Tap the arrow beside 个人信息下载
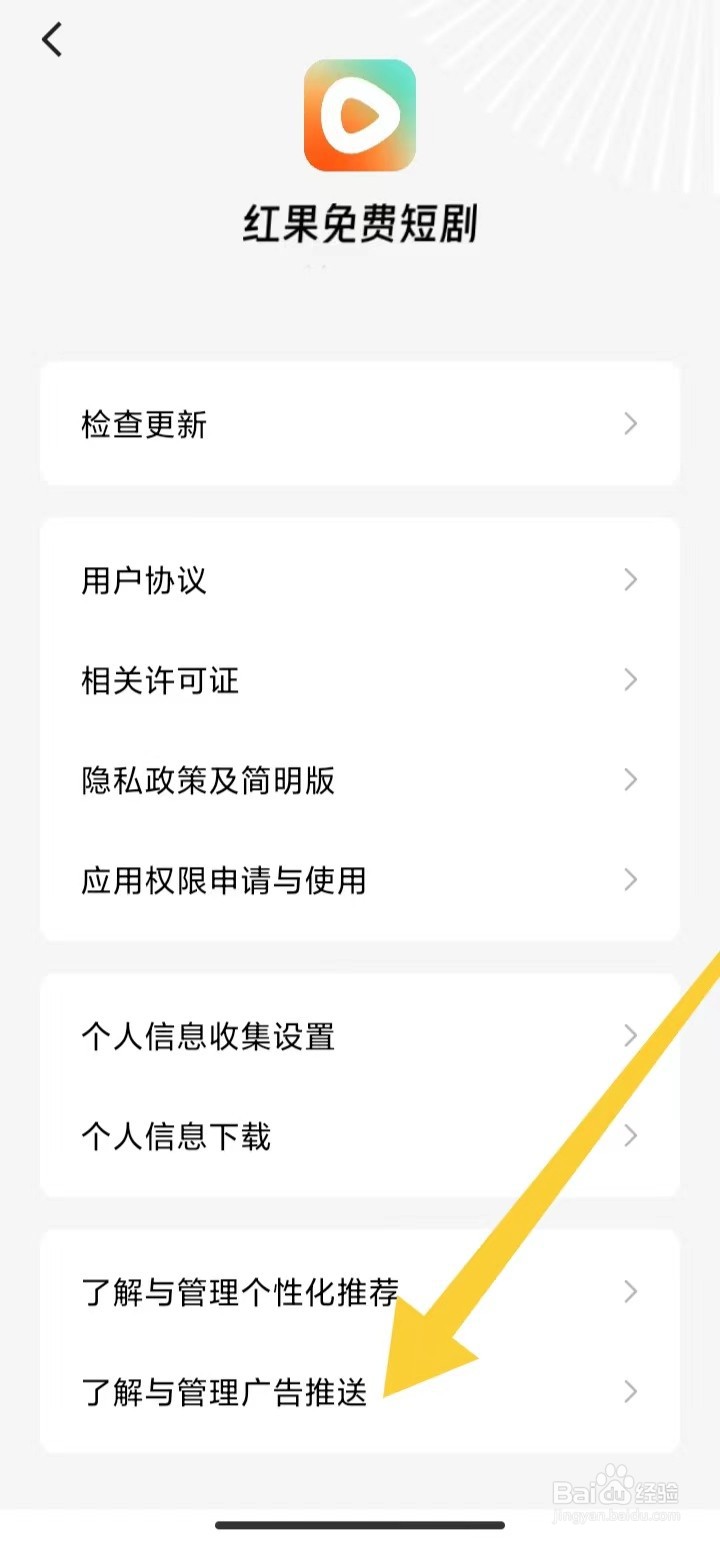The image size is (720, 1541). (x=630, y=1136)
